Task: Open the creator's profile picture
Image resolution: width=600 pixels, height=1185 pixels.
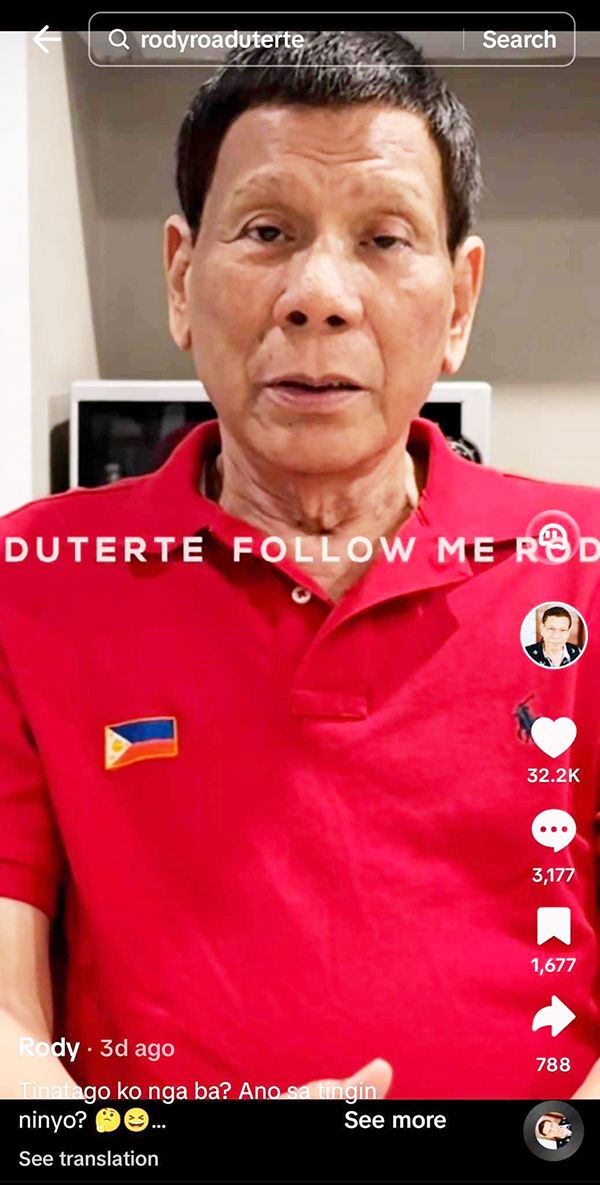Action: click(553, 635)
